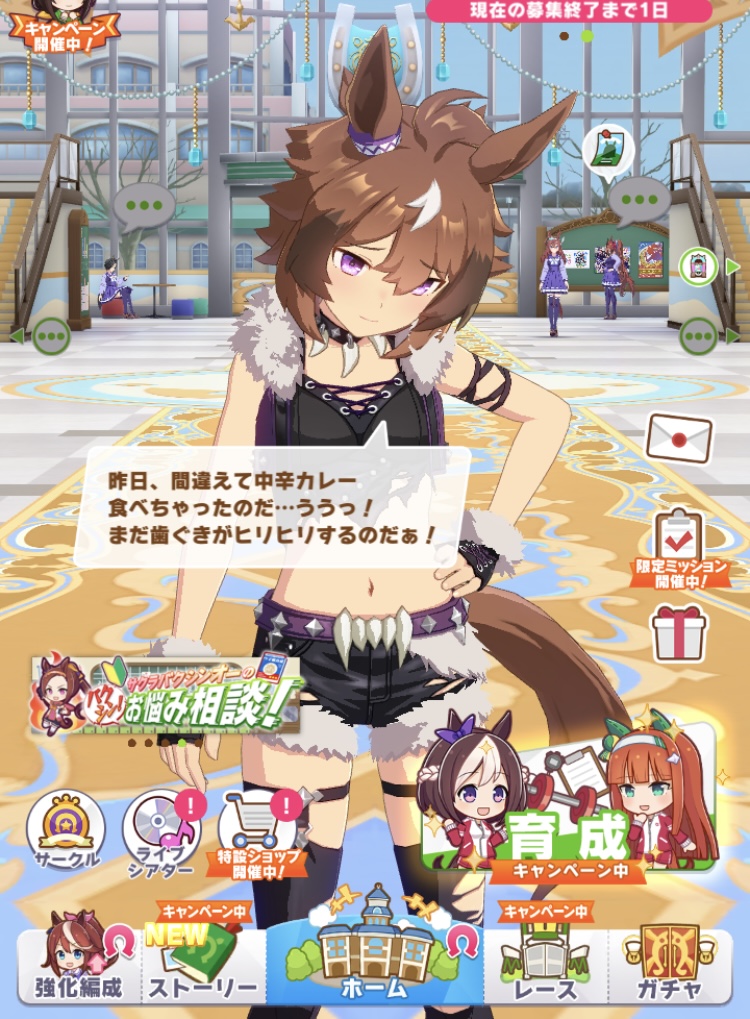Open the 強化編成 tab
The image size is (750, 1019).
(x=78, y=963)
